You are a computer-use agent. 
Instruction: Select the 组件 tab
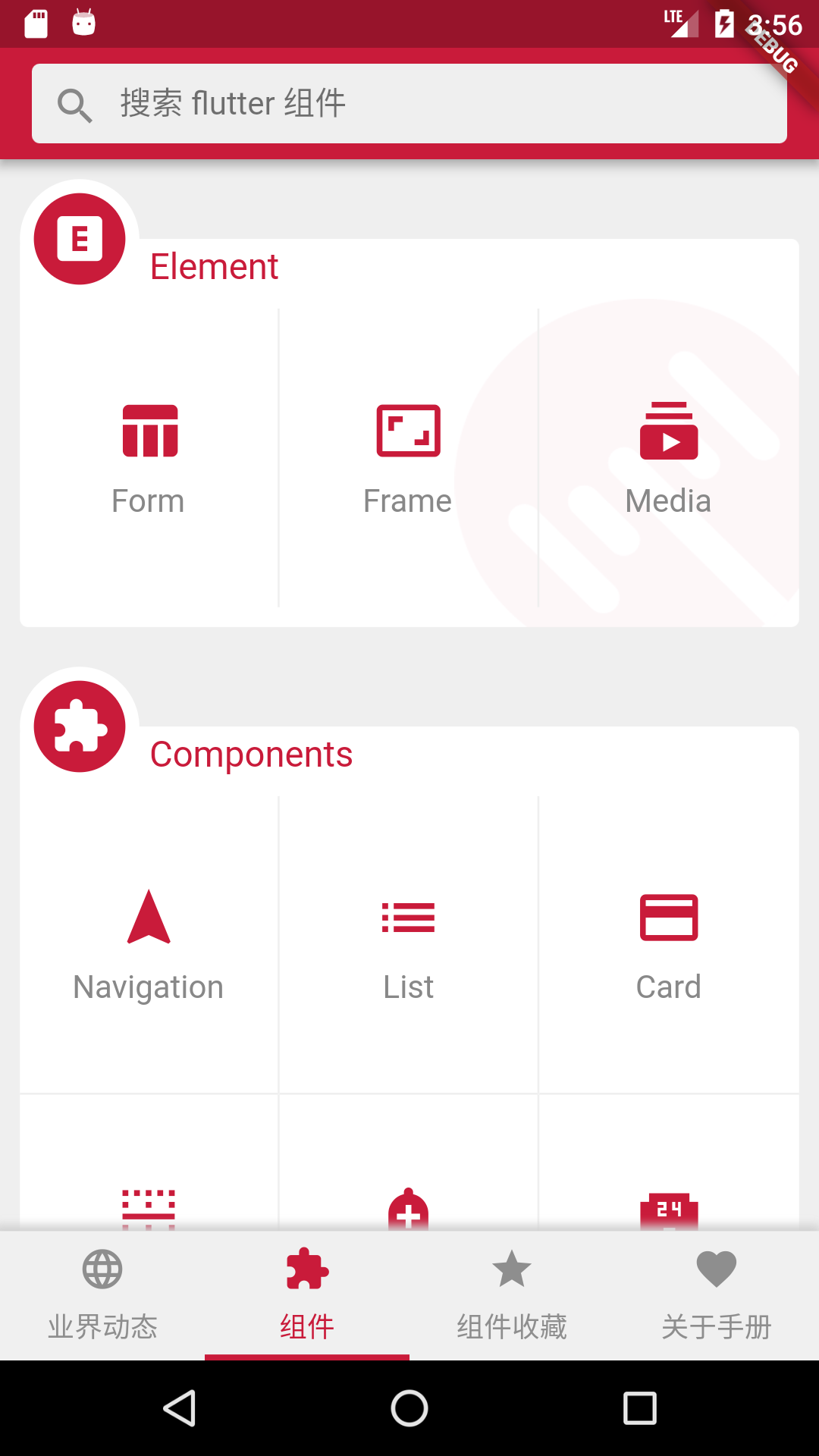click(307, 1295)
